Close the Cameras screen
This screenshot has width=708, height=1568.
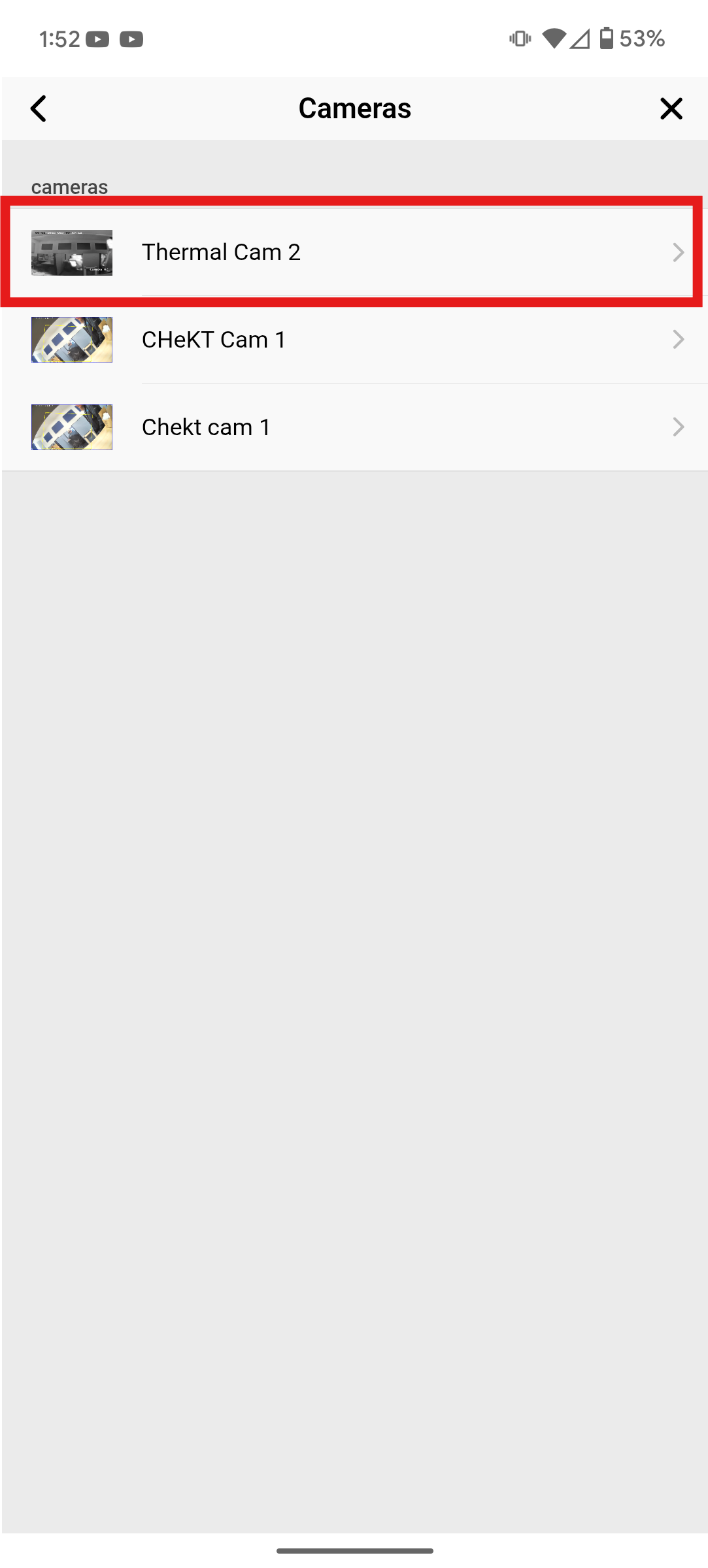671,108
